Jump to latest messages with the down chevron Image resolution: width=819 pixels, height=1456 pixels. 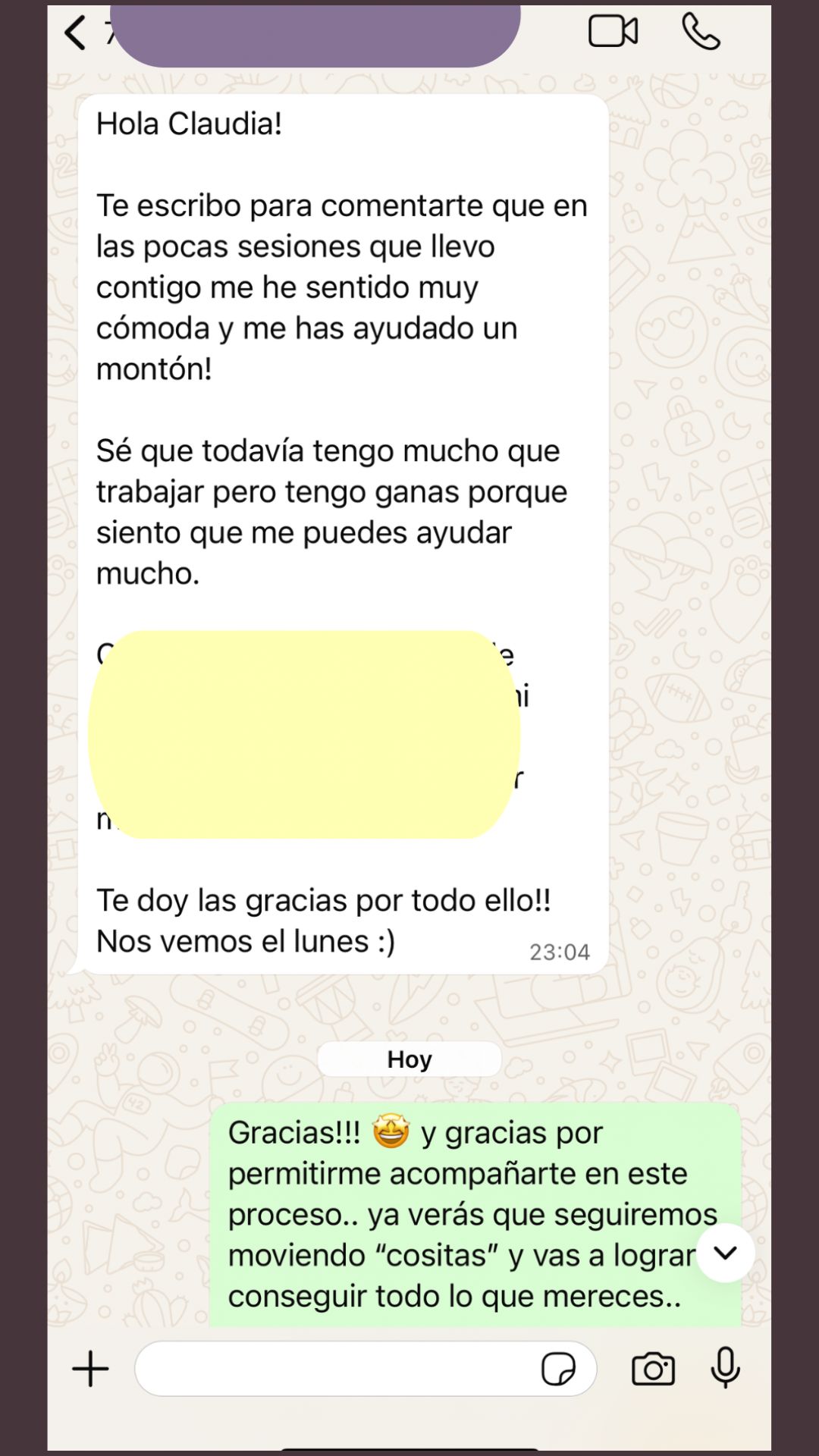tap(725, 1253)
